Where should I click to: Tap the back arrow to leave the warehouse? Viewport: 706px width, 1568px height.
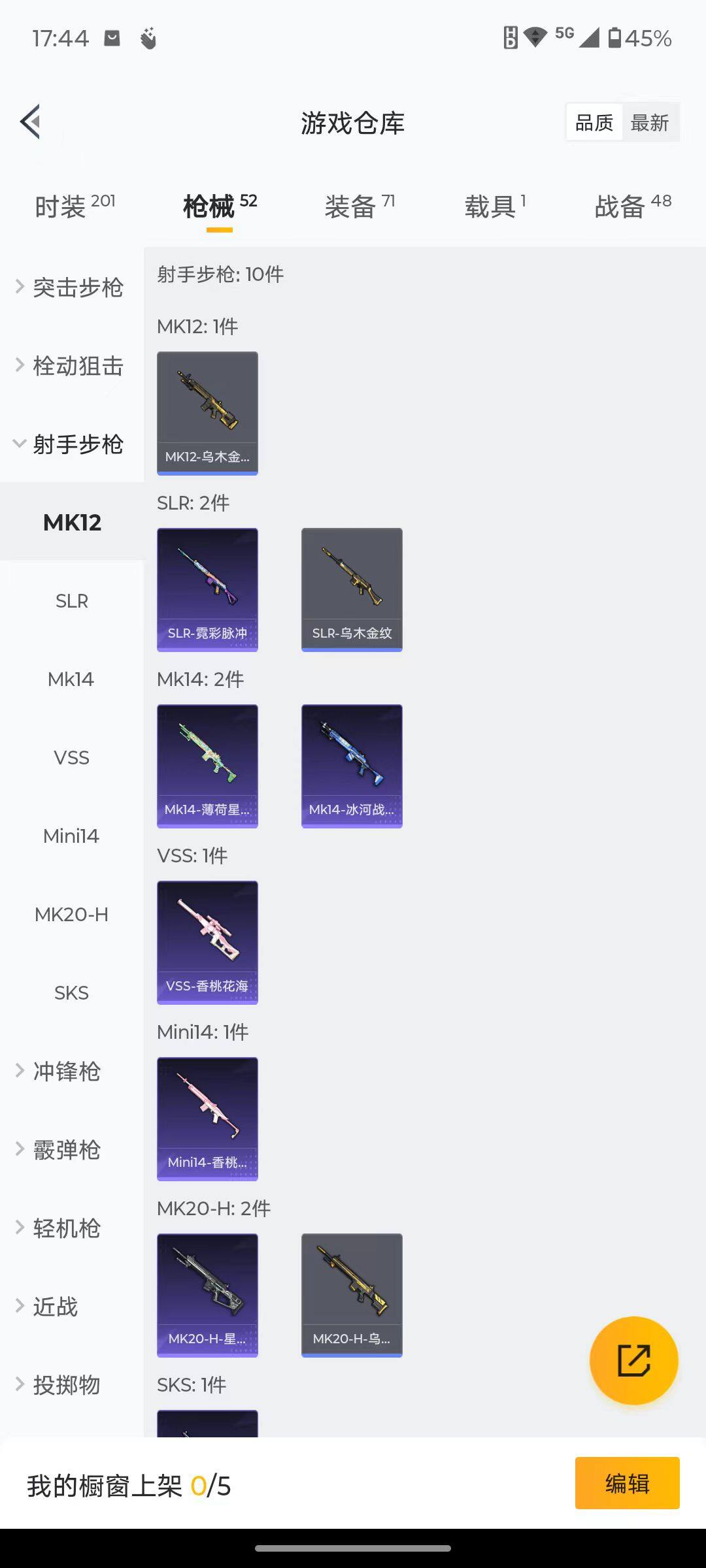[x=29, y=122]
